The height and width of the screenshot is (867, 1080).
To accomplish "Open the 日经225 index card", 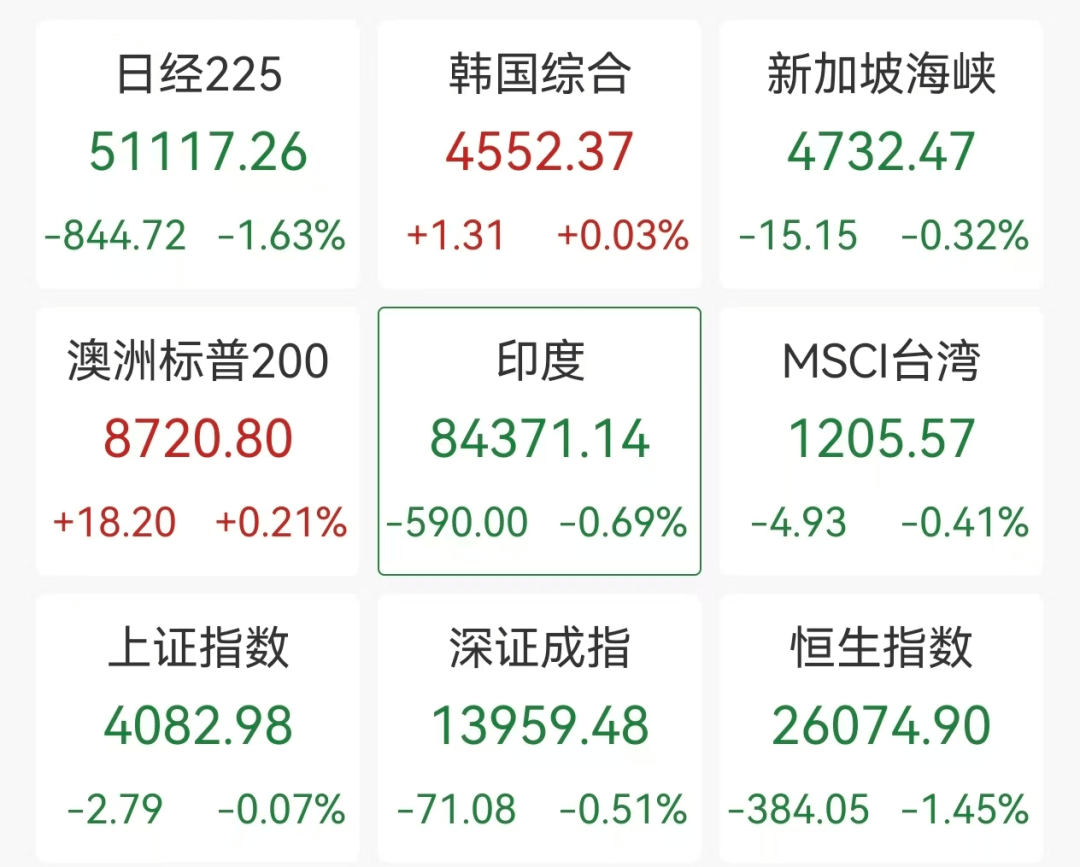I will pos(197,154).
